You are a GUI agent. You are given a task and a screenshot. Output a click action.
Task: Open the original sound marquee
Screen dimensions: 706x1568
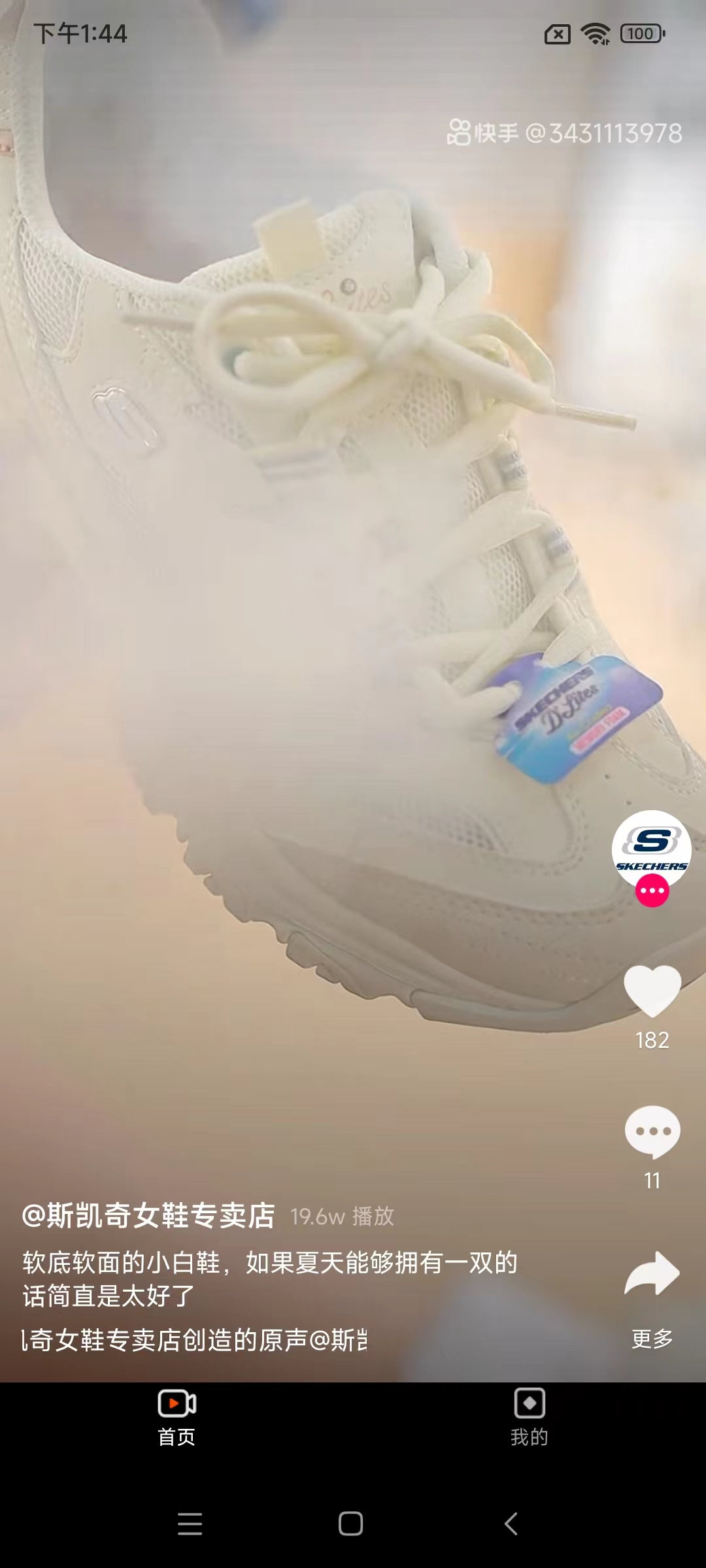[x=195, y=1340]
